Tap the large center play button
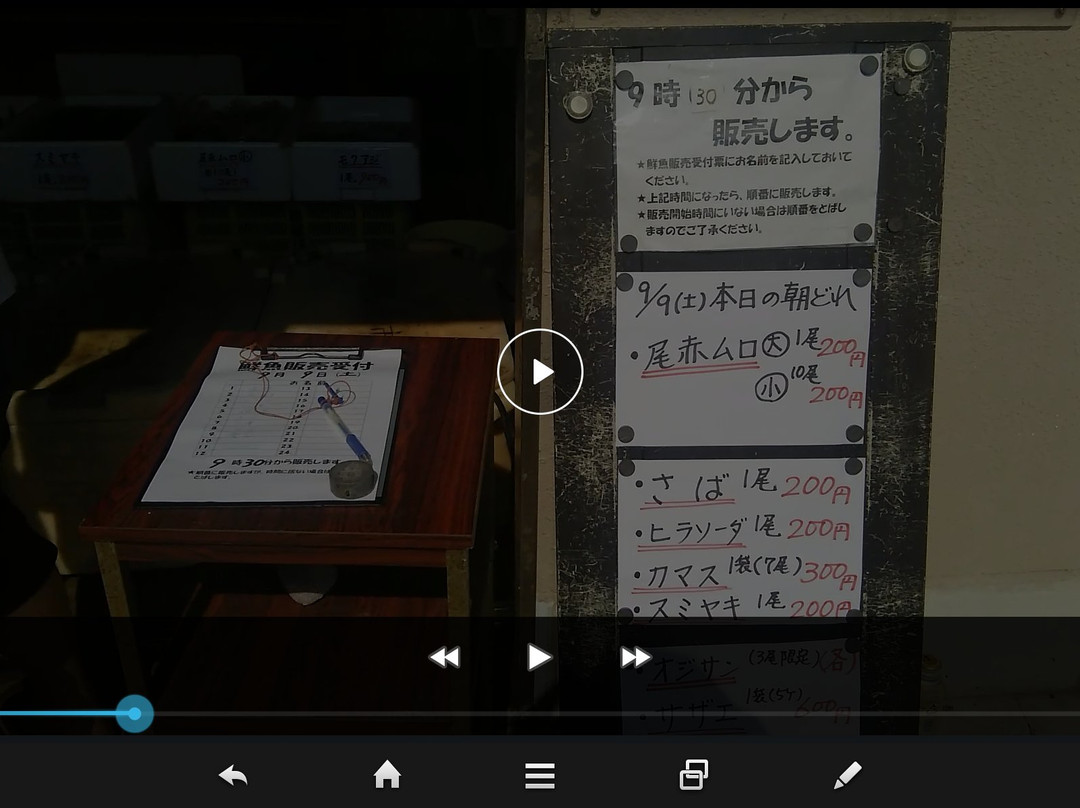 pyautogui.click(x=540, y=372)
